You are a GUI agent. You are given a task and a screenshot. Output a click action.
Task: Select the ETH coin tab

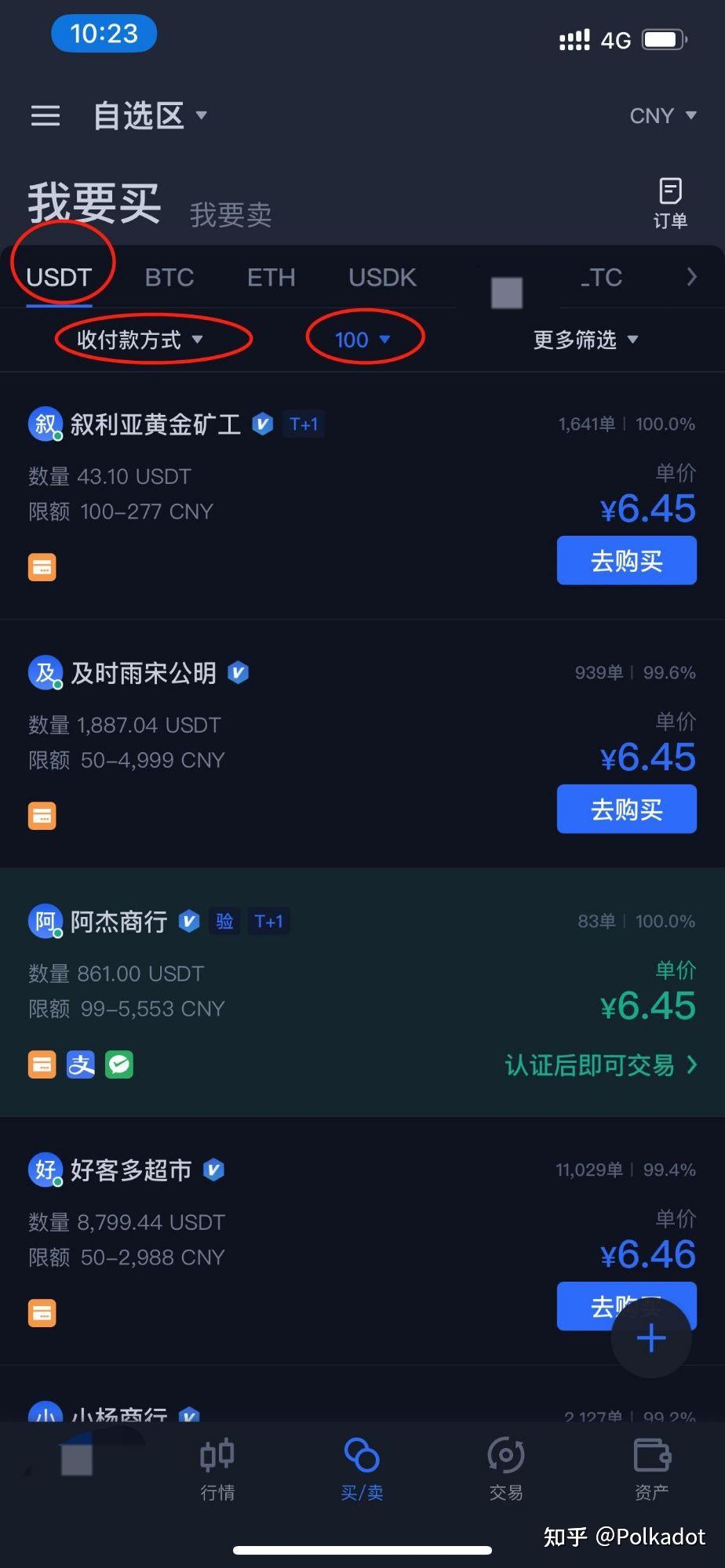click(271, 278)
